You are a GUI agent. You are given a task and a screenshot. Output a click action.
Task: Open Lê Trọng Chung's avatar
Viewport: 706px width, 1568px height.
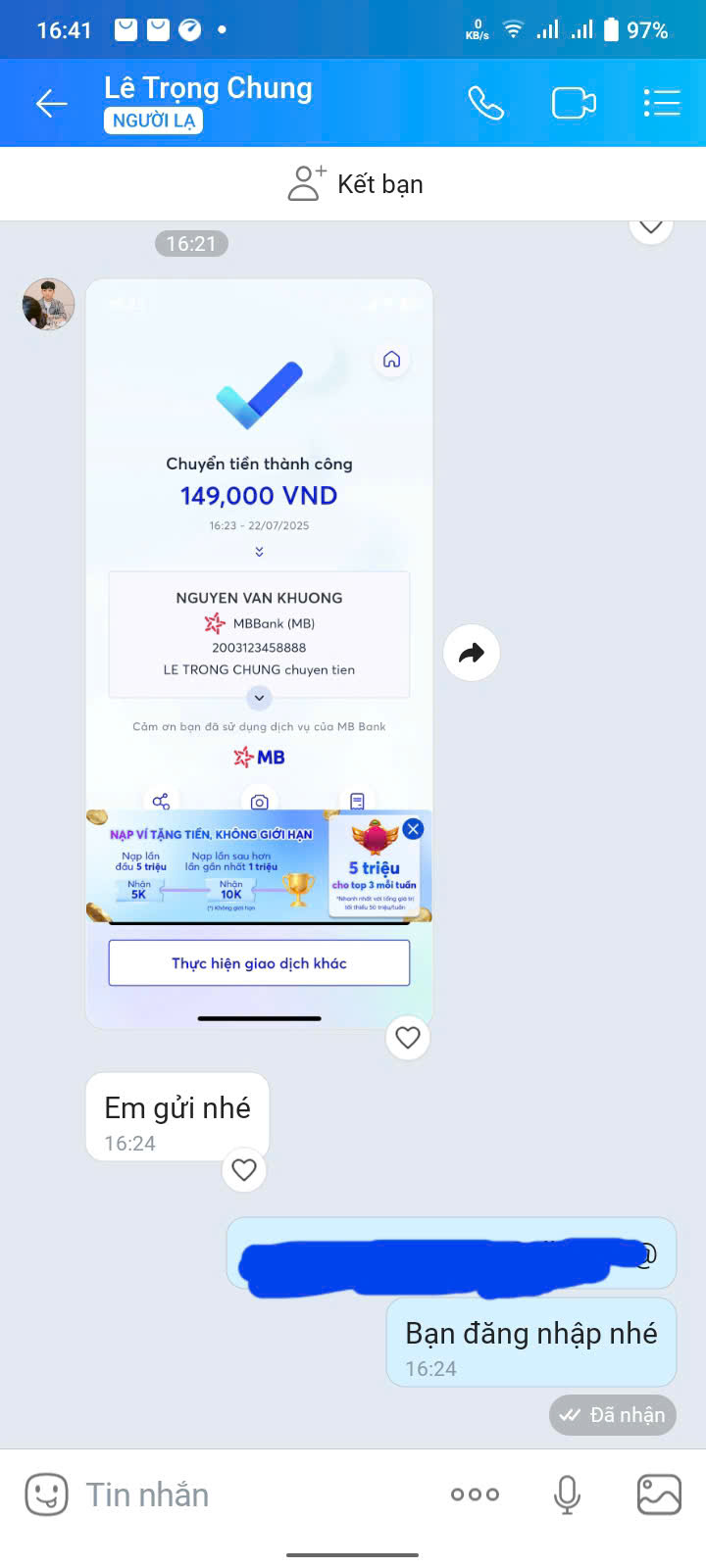[x=49, y=304]
